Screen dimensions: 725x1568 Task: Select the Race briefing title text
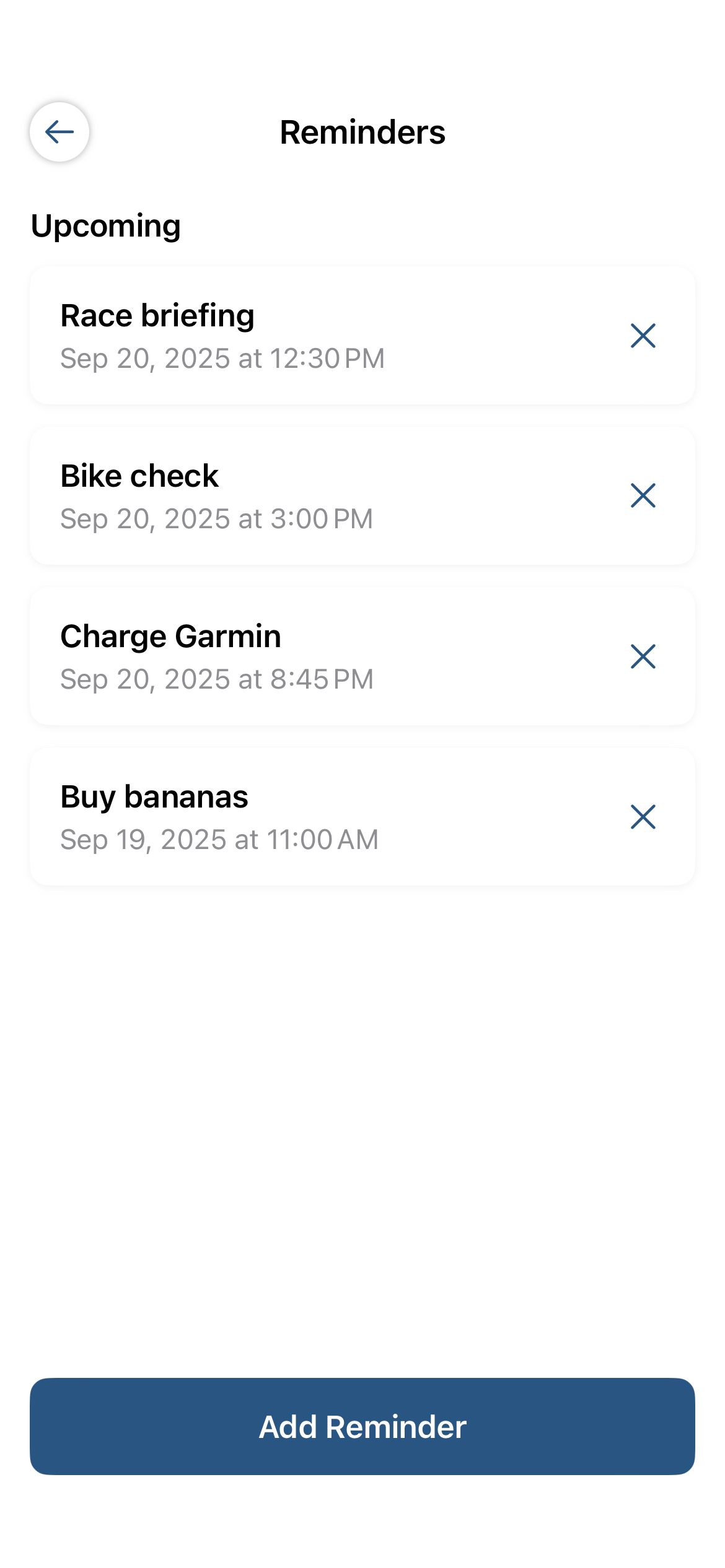coord(157,315)
